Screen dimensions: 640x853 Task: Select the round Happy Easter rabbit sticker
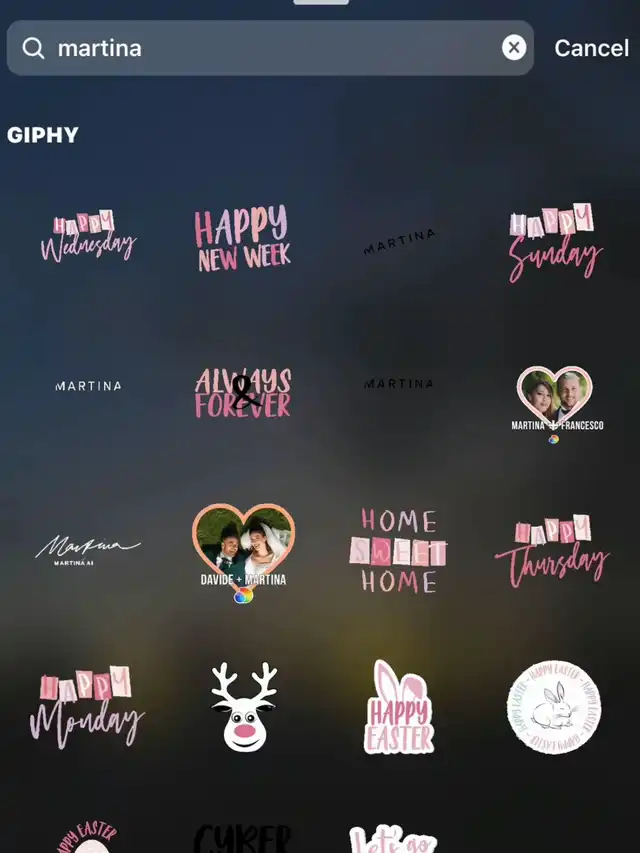coord(554,707)
